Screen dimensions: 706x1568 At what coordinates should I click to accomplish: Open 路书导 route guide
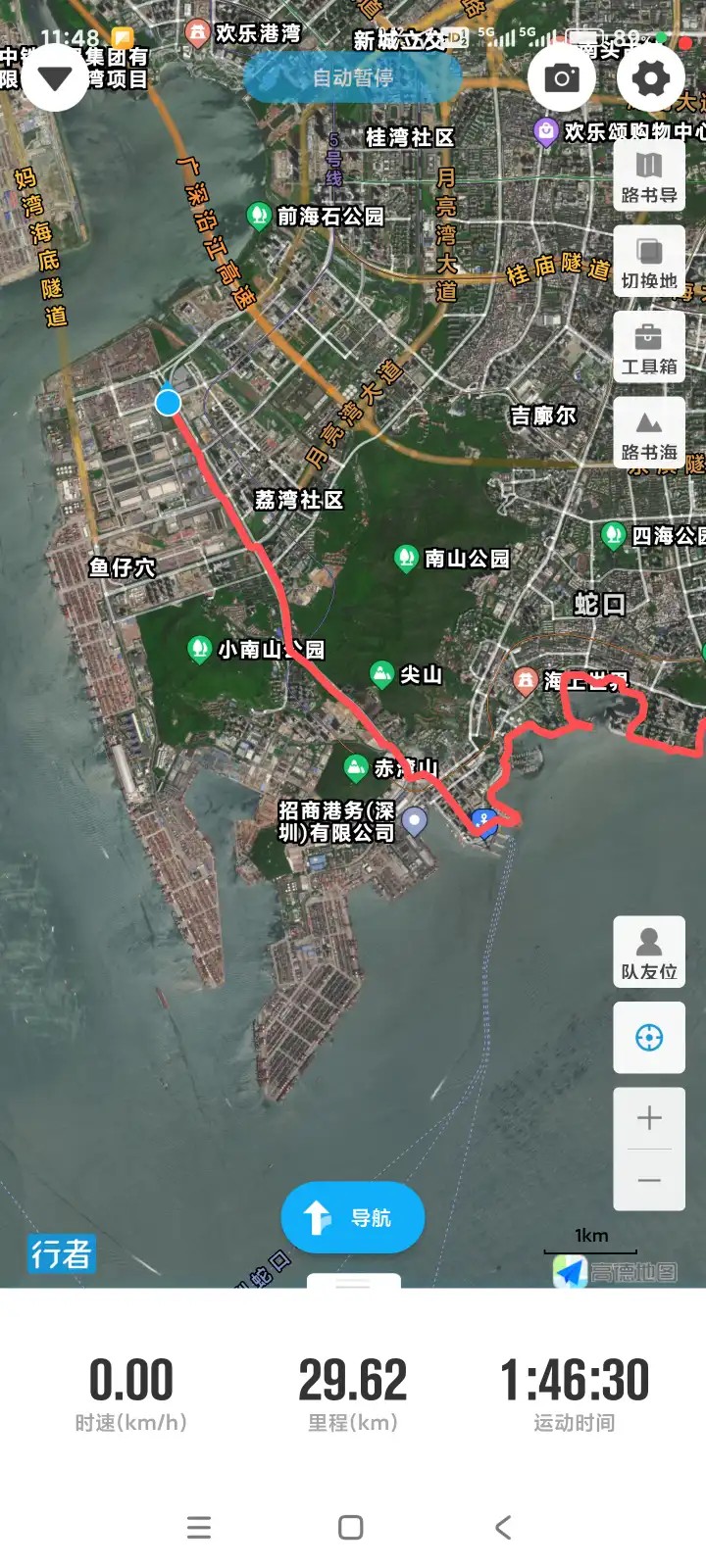point(649,177)
